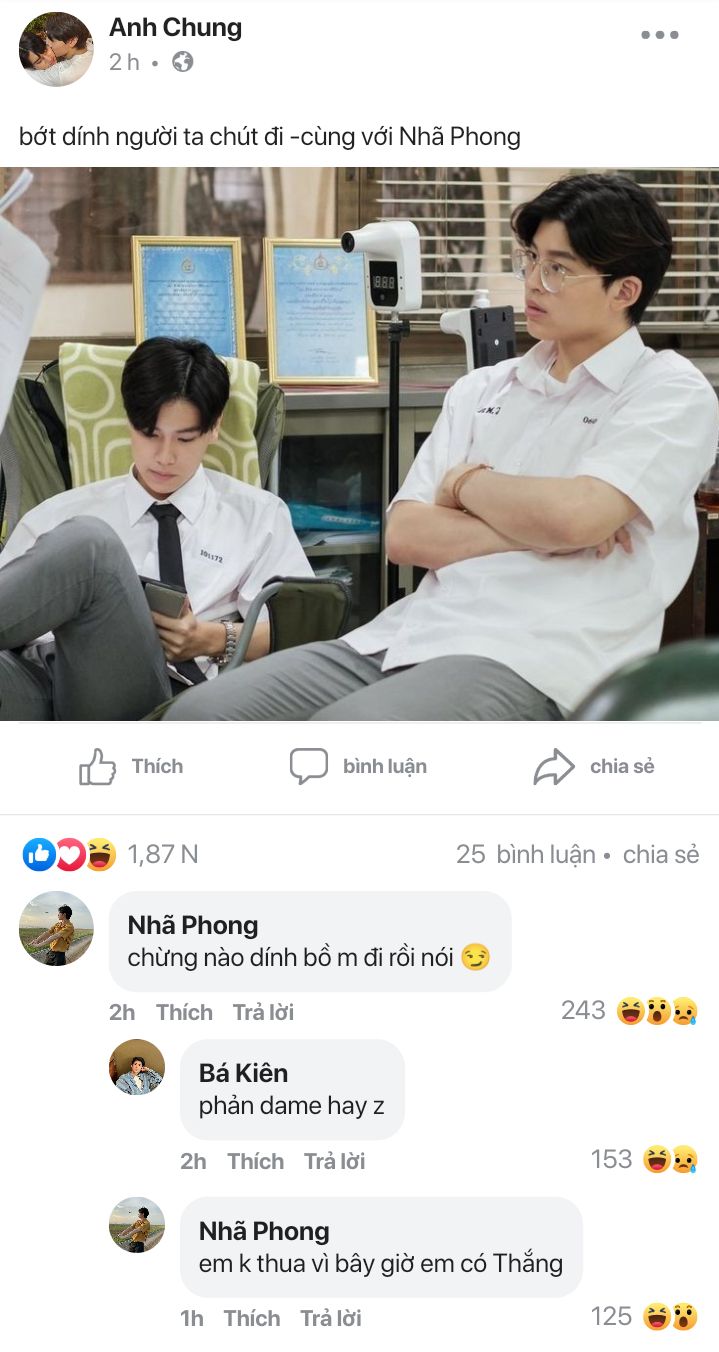This screenshot has width=719, height=1352.
Task: View the 1,87 N reactions list
Action: coord(111,854)
